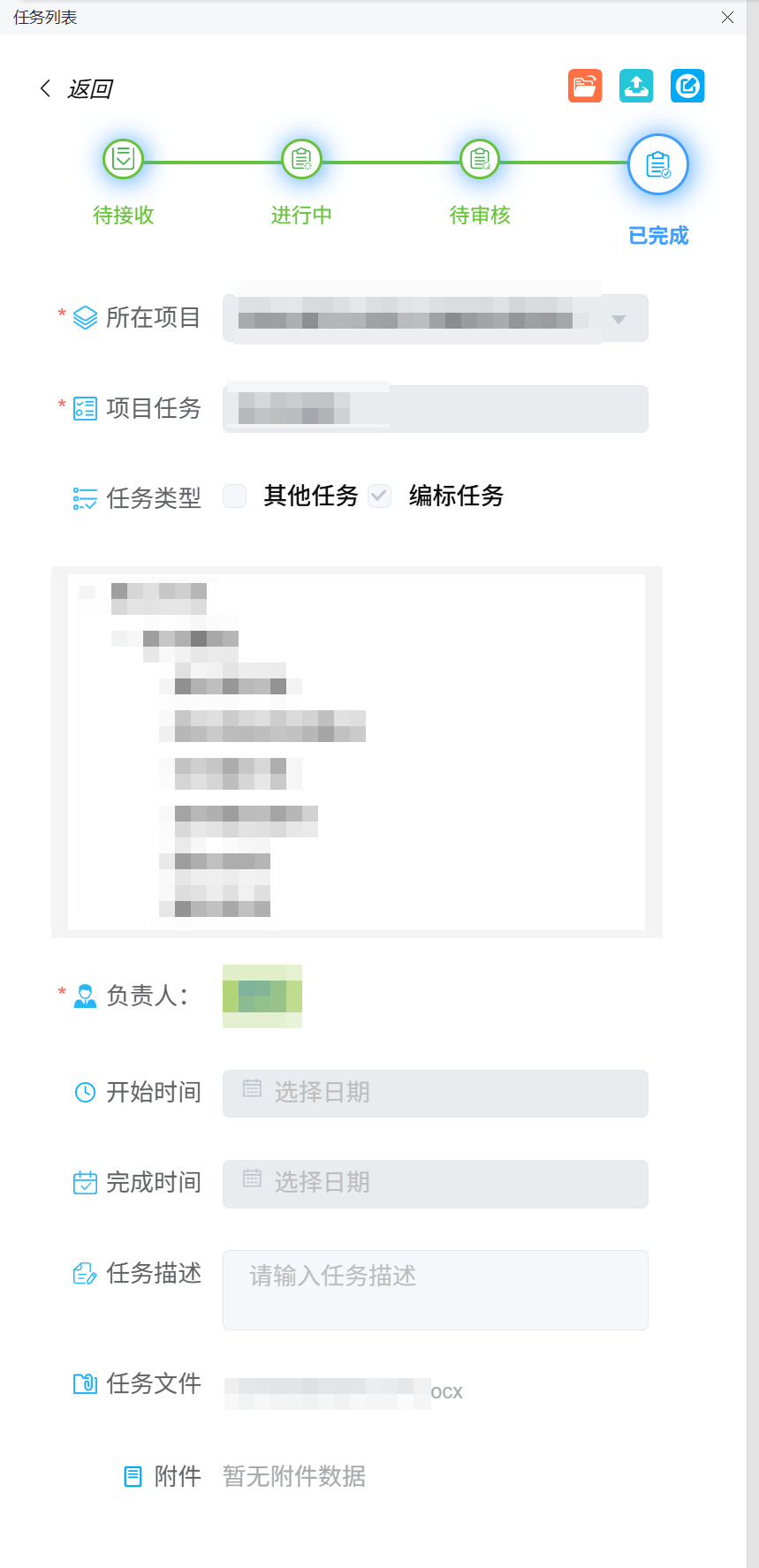Tap the teal upload icon
The height and width of the screenshot is (1568, 759).
(x=636, y=86)
